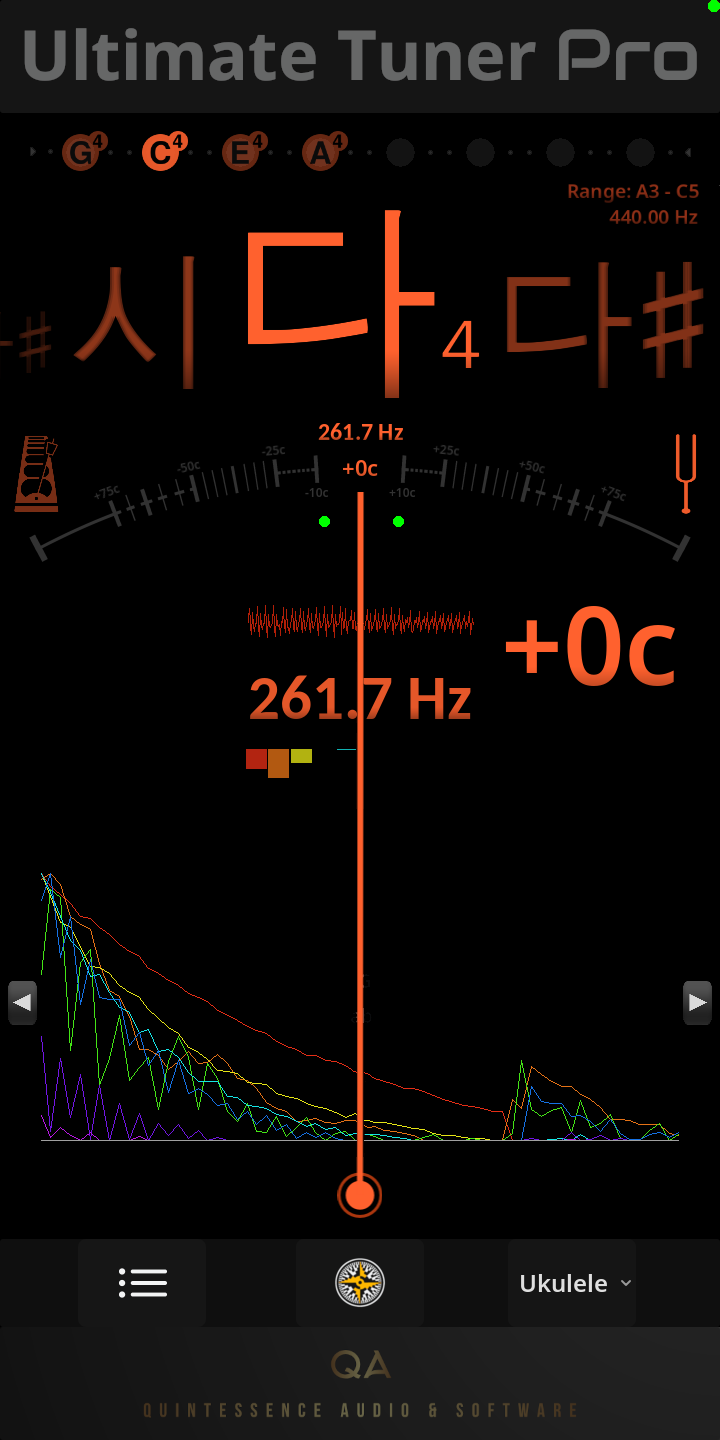Select the E4 string indicator

240,152
